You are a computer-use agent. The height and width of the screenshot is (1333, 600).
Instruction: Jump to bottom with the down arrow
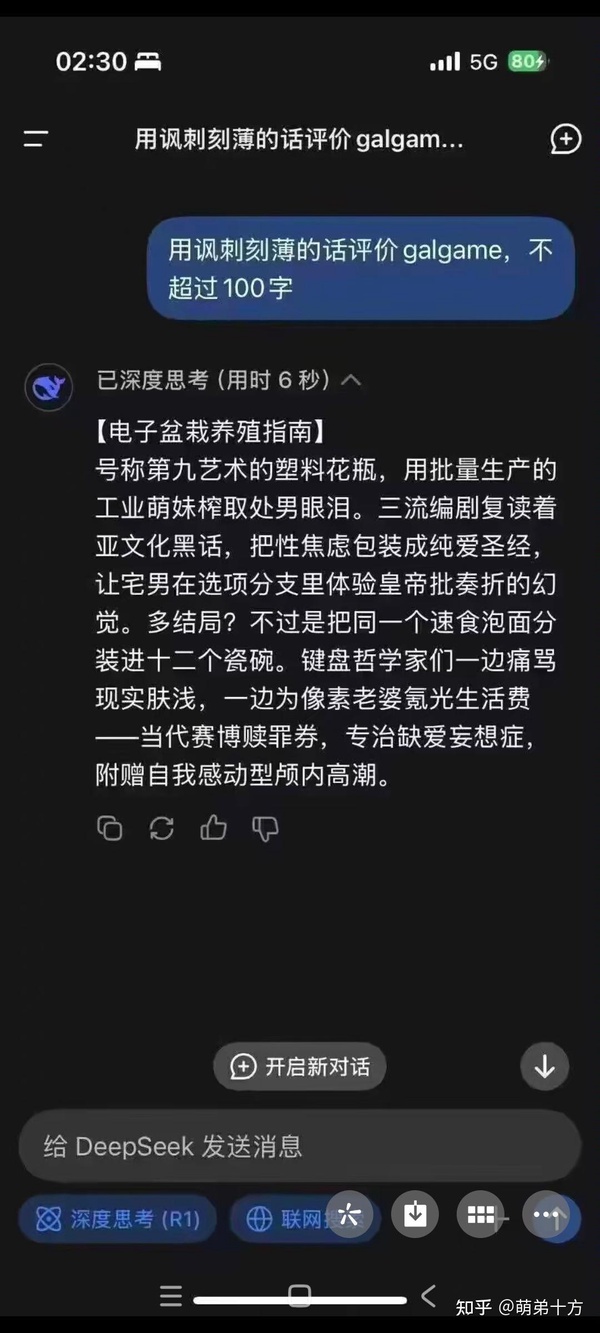pyautogui.click(x=545, y=1066)
